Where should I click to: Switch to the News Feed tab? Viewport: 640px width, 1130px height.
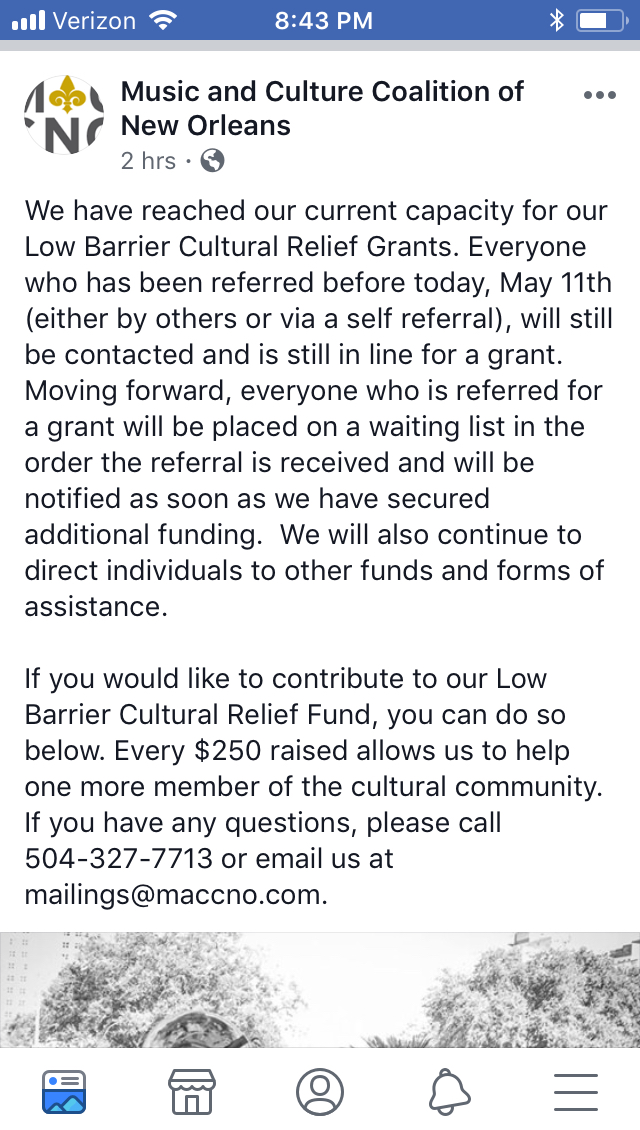64,1091
